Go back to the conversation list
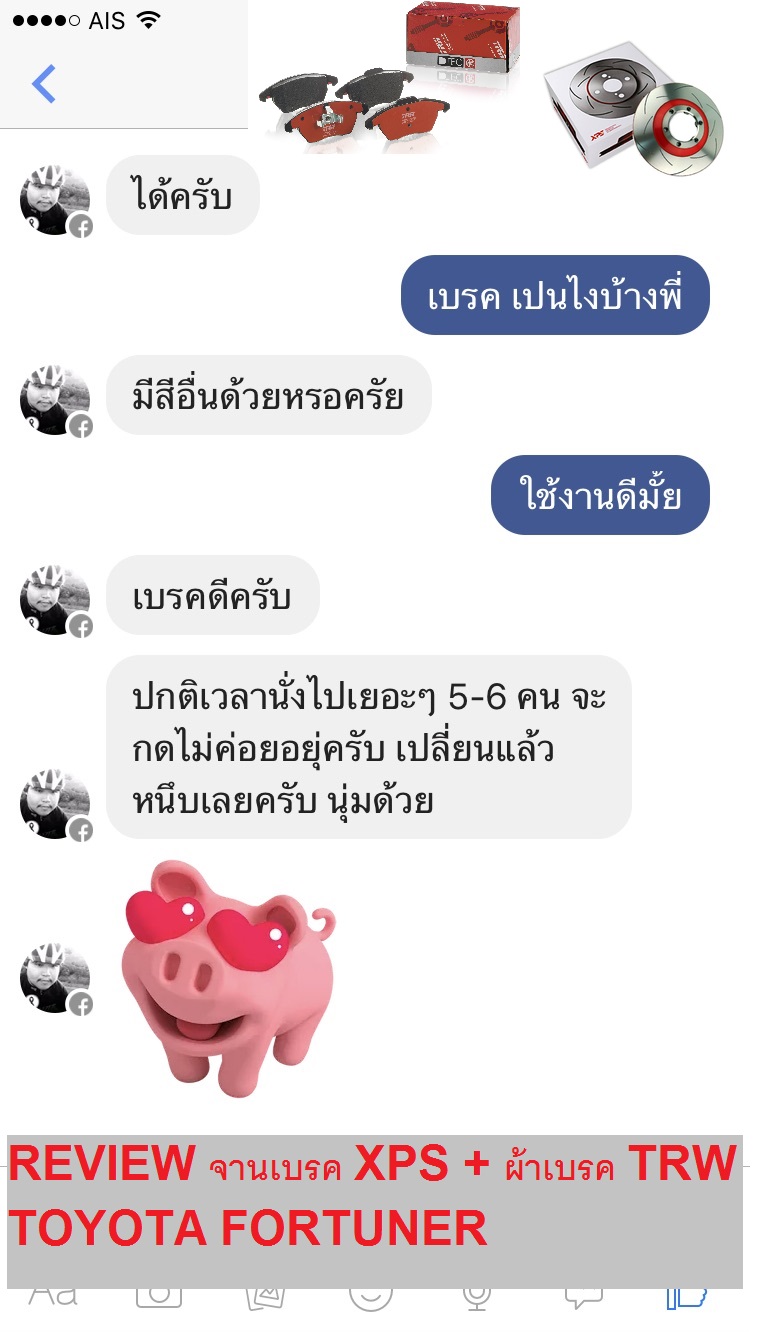Screen dimensions: 772x1332 (43, 84)
